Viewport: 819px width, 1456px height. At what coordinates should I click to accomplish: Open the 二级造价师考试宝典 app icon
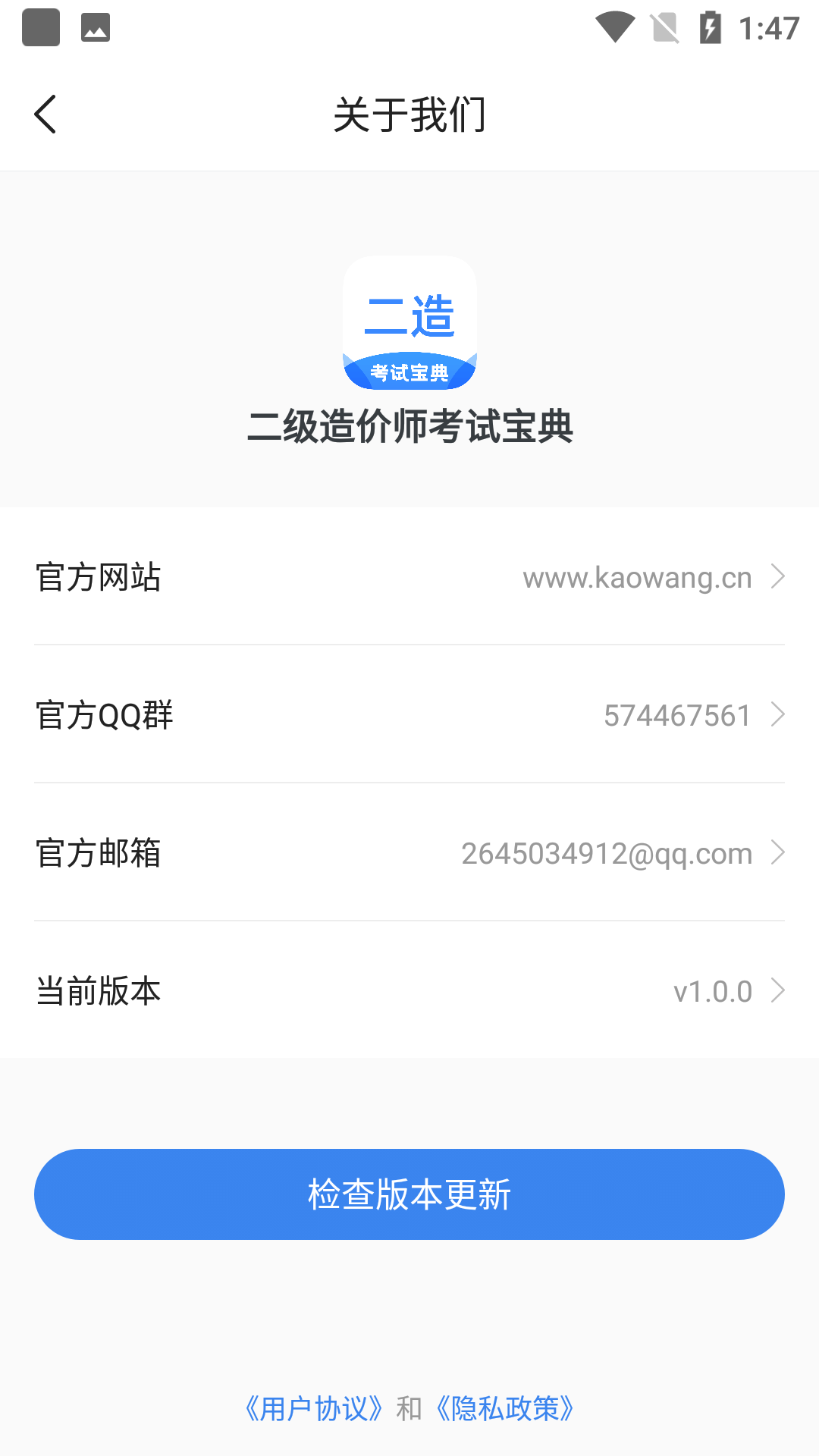(x=409, y=322)
